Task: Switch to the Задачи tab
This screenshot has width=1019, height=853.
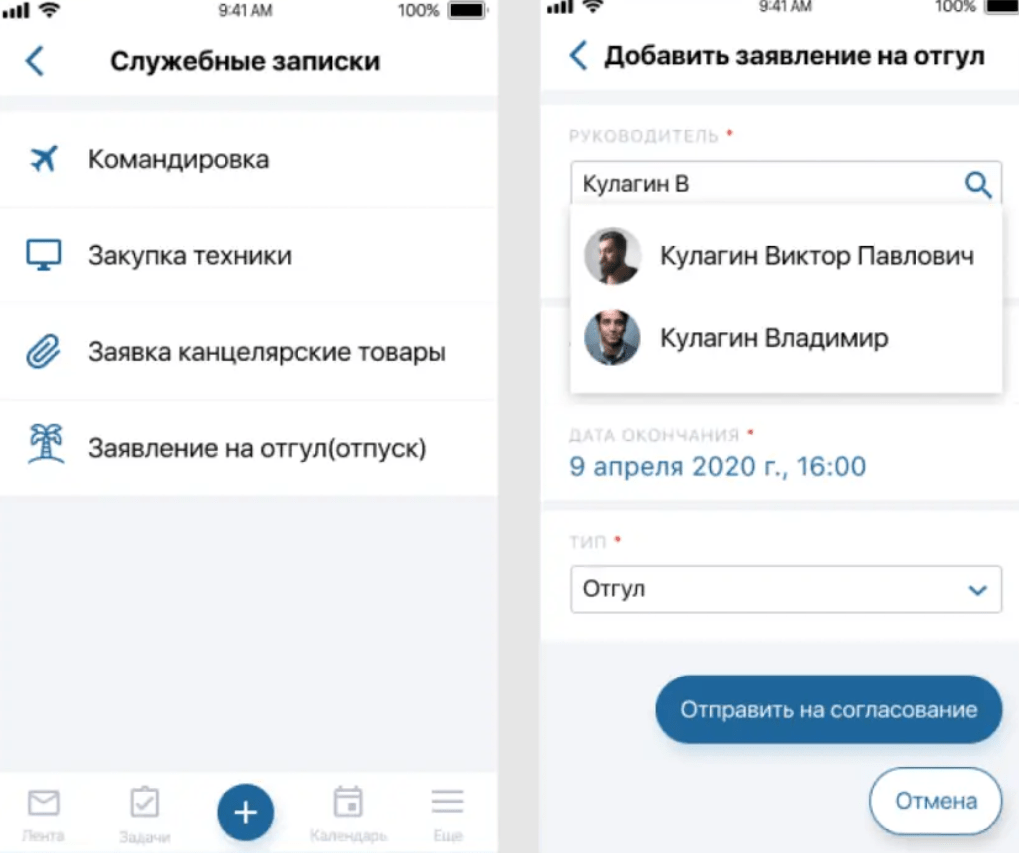Action: point(145,813)
